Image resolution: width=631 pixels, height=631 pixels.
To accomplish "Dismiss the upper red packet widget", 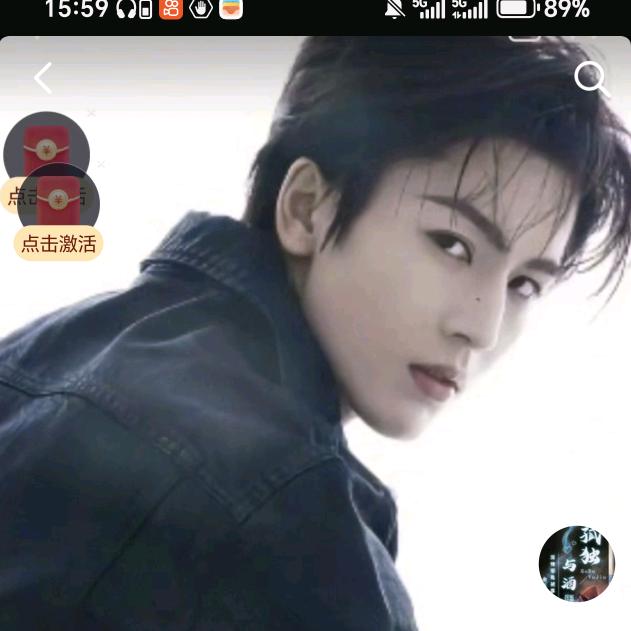I will [x=91, y=114].
